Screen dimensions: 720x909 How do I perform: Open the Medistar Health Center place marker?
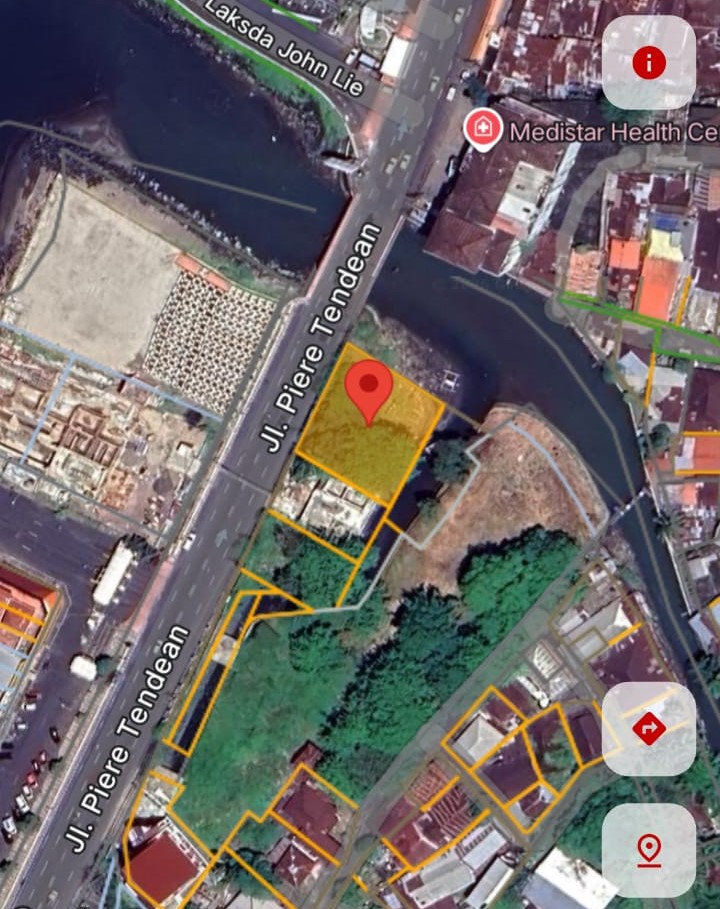pos(483,130)
